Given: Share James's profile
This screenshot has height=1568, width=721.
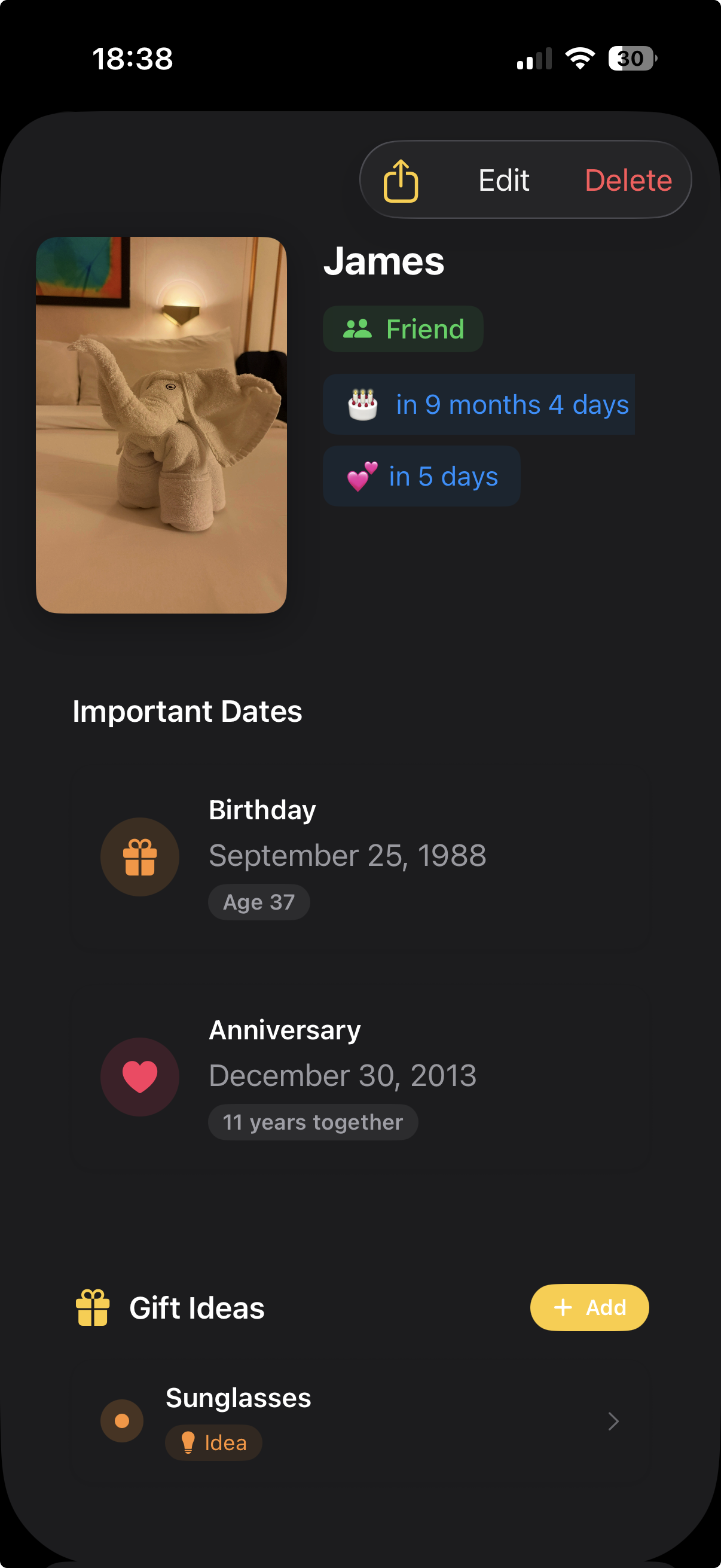Looking at the screenshot, I should [x=401, y=181].
